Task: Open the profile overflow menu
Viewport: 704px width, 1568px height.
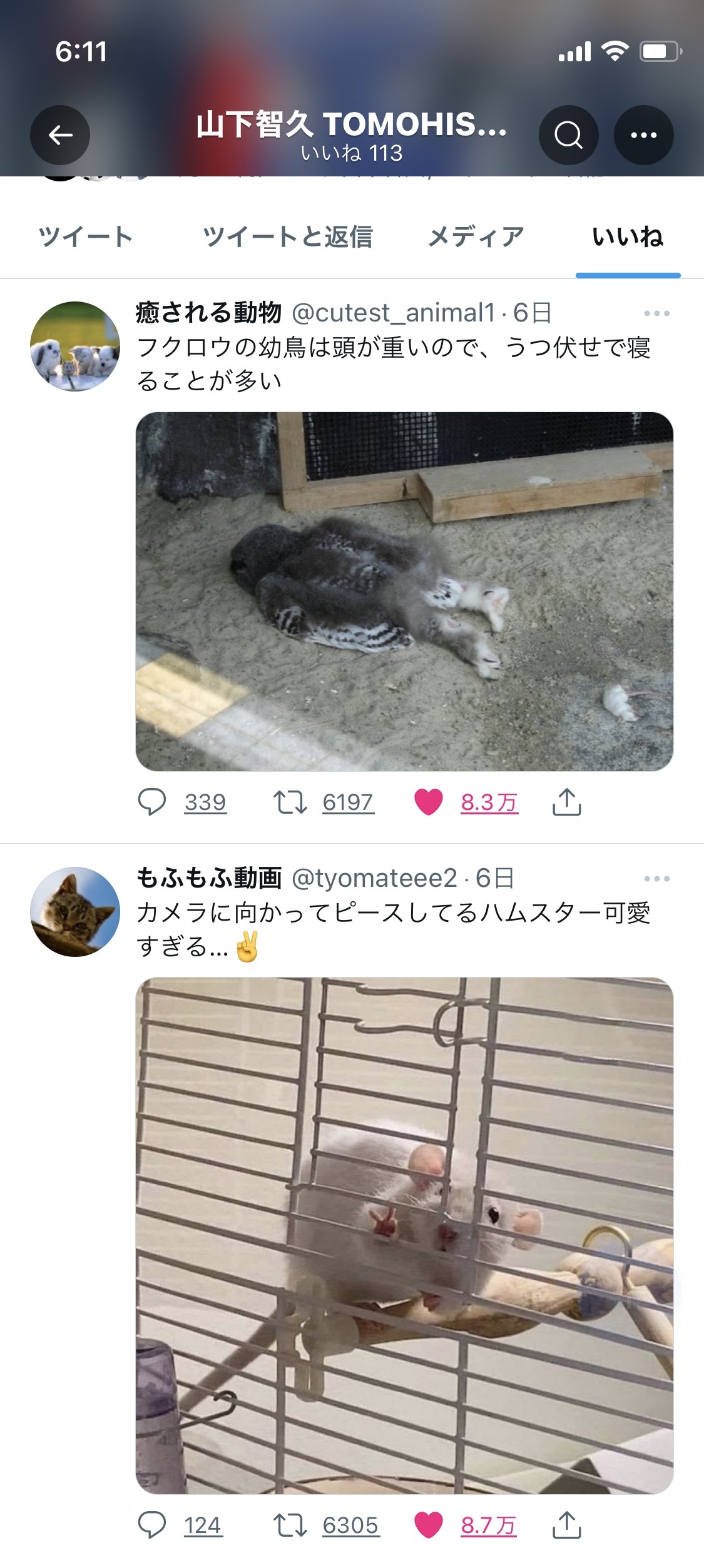Action: point(643,135)
